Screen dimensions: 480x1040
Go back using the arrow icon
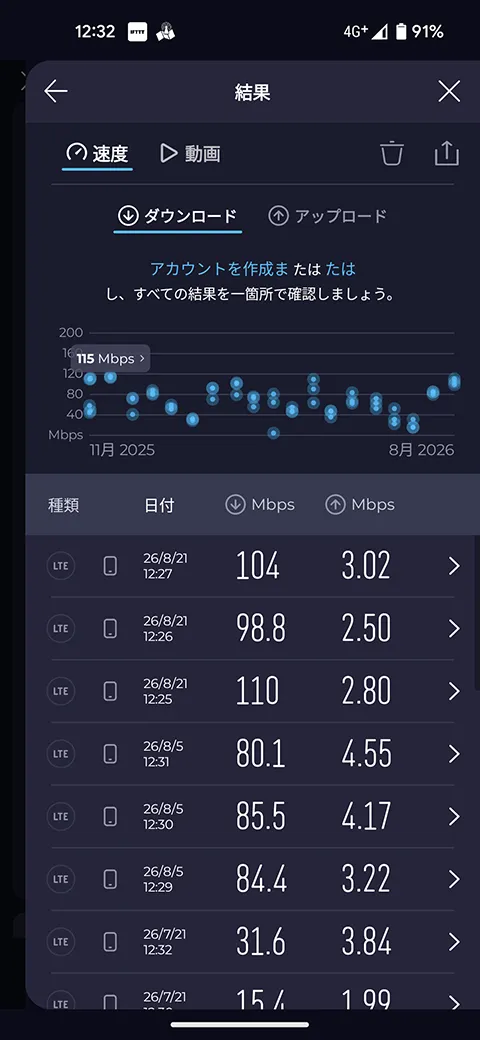[x=56, y=92]
